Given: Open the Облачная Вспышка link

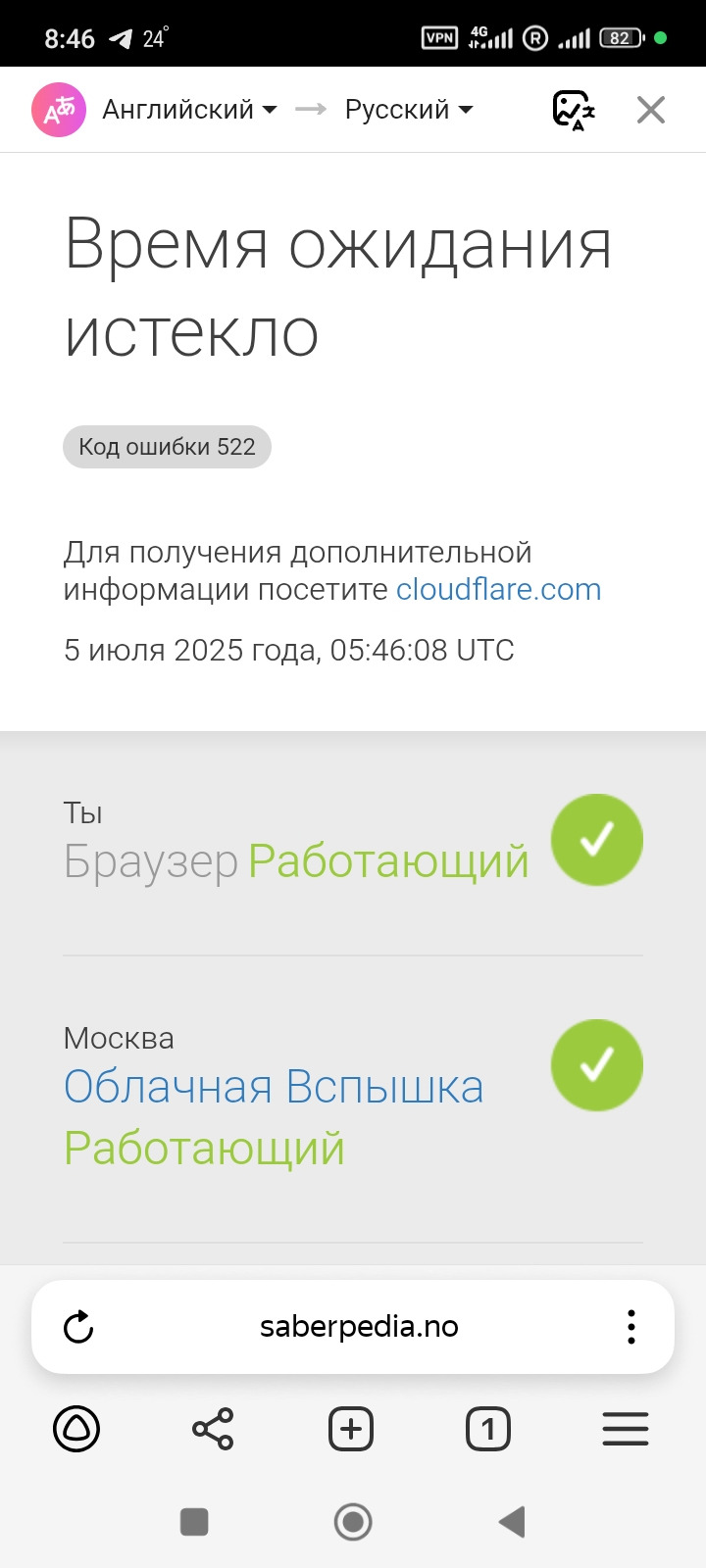Looking at the screenshot, I should pyautogui.click(x=274, y=1088).
